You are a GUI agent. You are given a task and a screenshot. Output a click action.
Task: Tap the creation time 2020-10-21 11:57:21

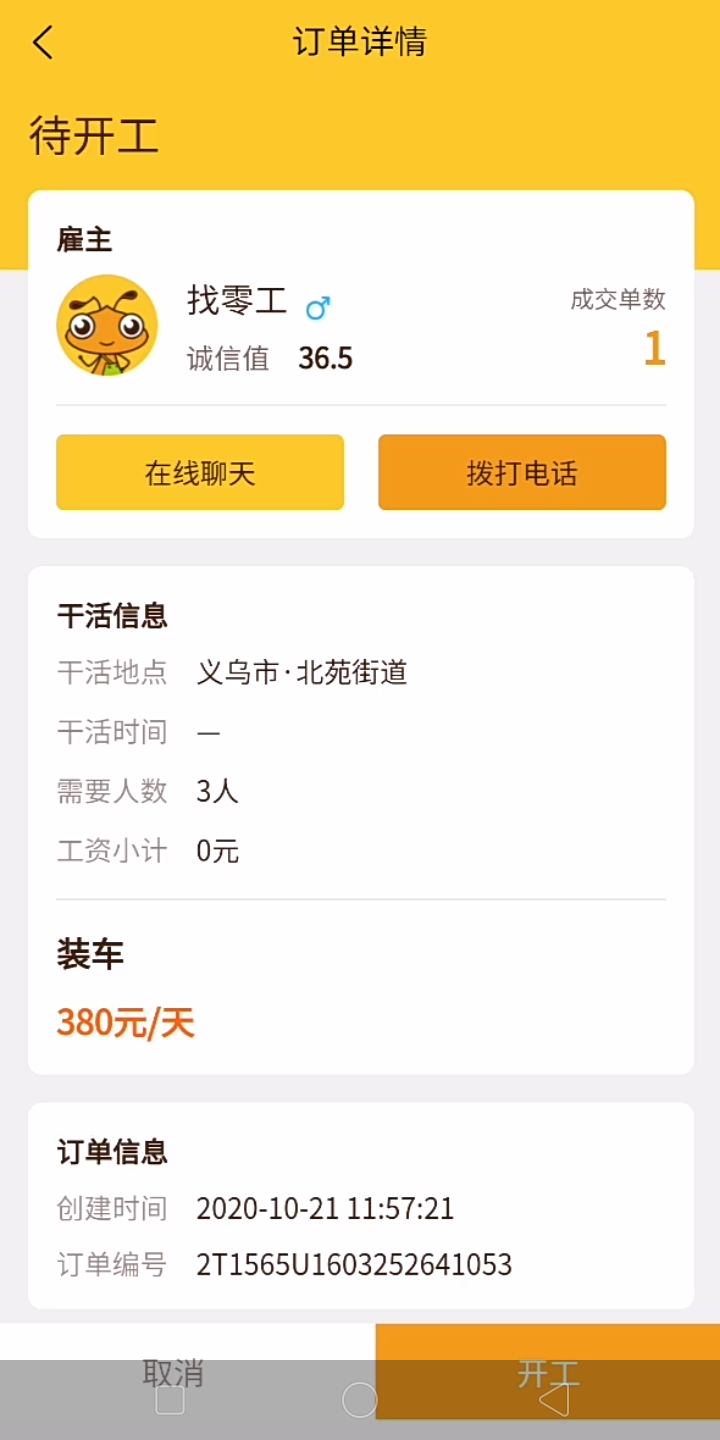tap(324, 1208)
